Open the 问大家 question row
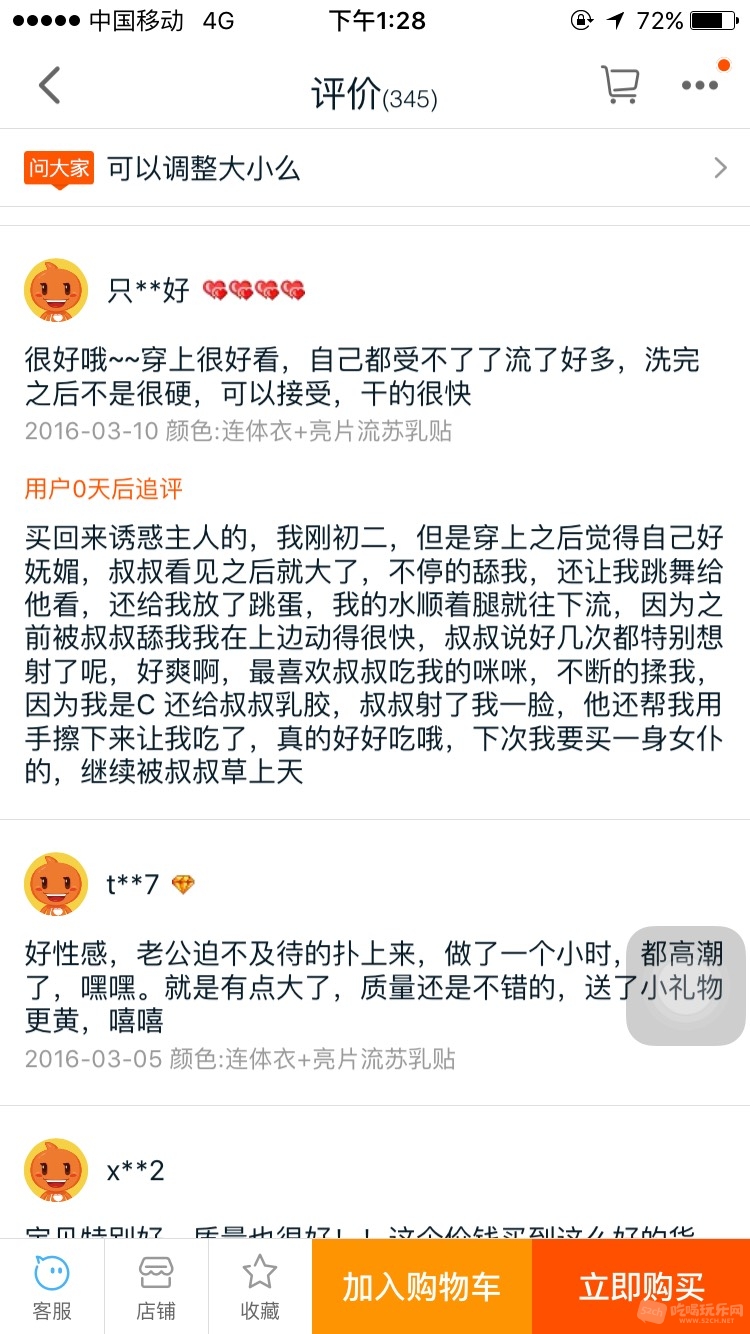The width and height of the screenshot is (750, 1334). point(375,168)
